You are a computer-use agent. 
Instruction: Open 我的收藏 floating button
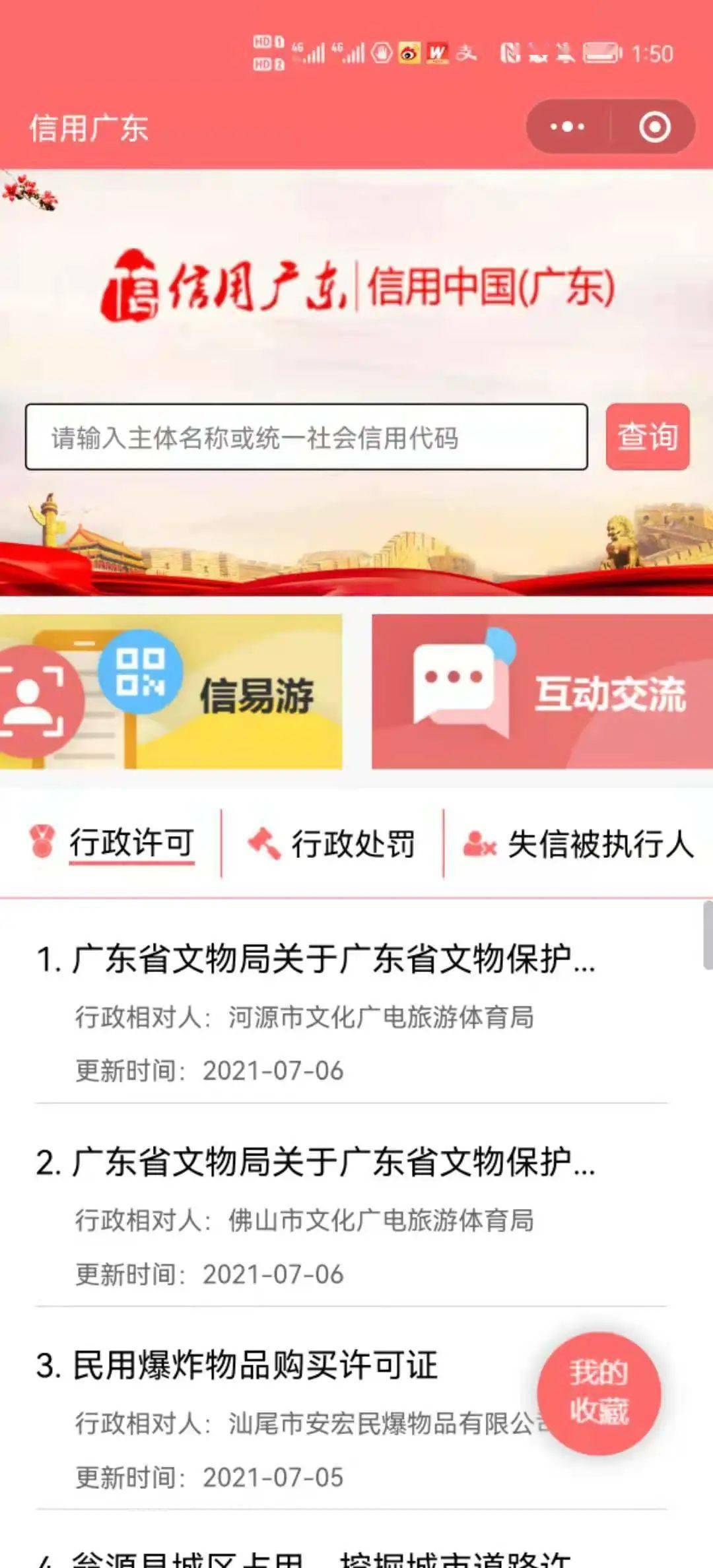click(599, 1392)
